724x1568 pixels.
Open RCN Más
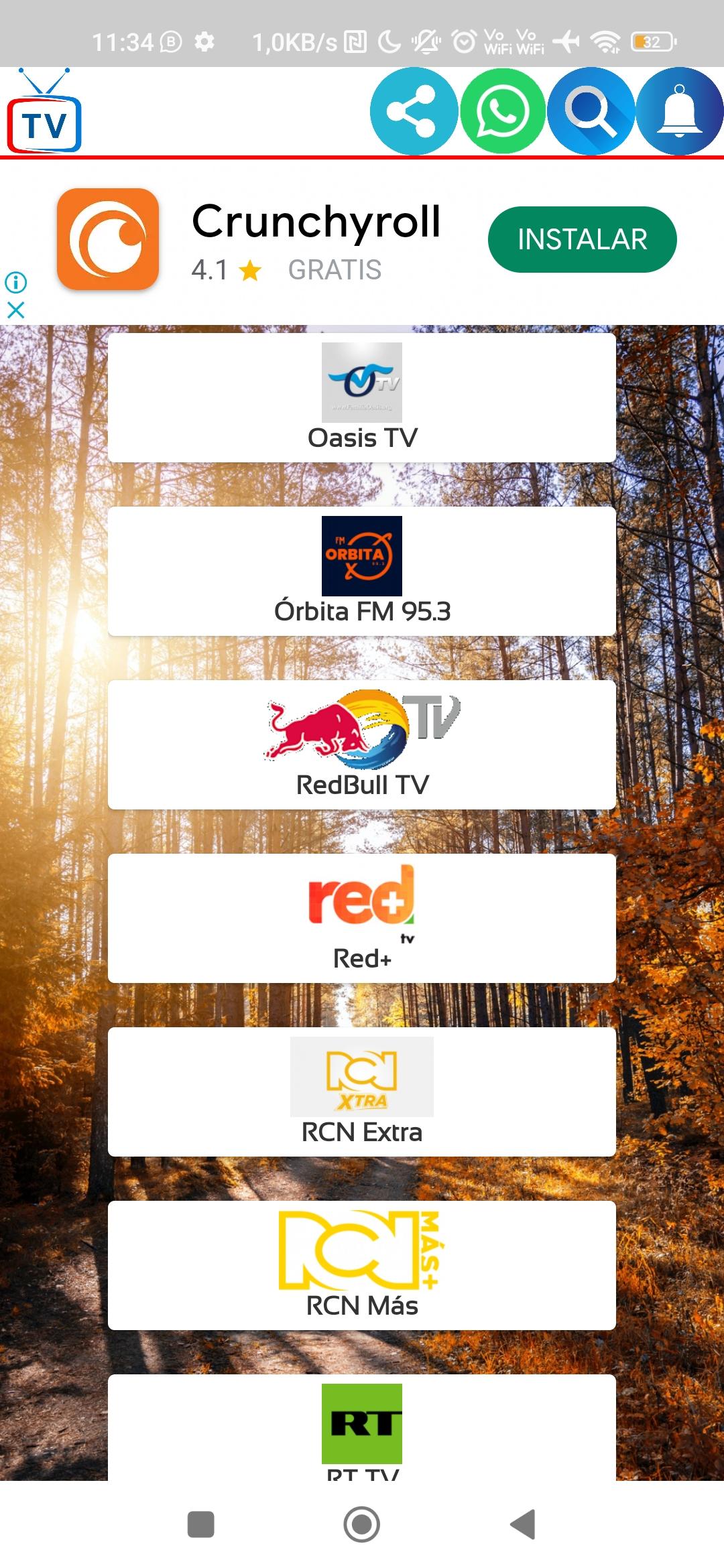(x=362, y=1265)
